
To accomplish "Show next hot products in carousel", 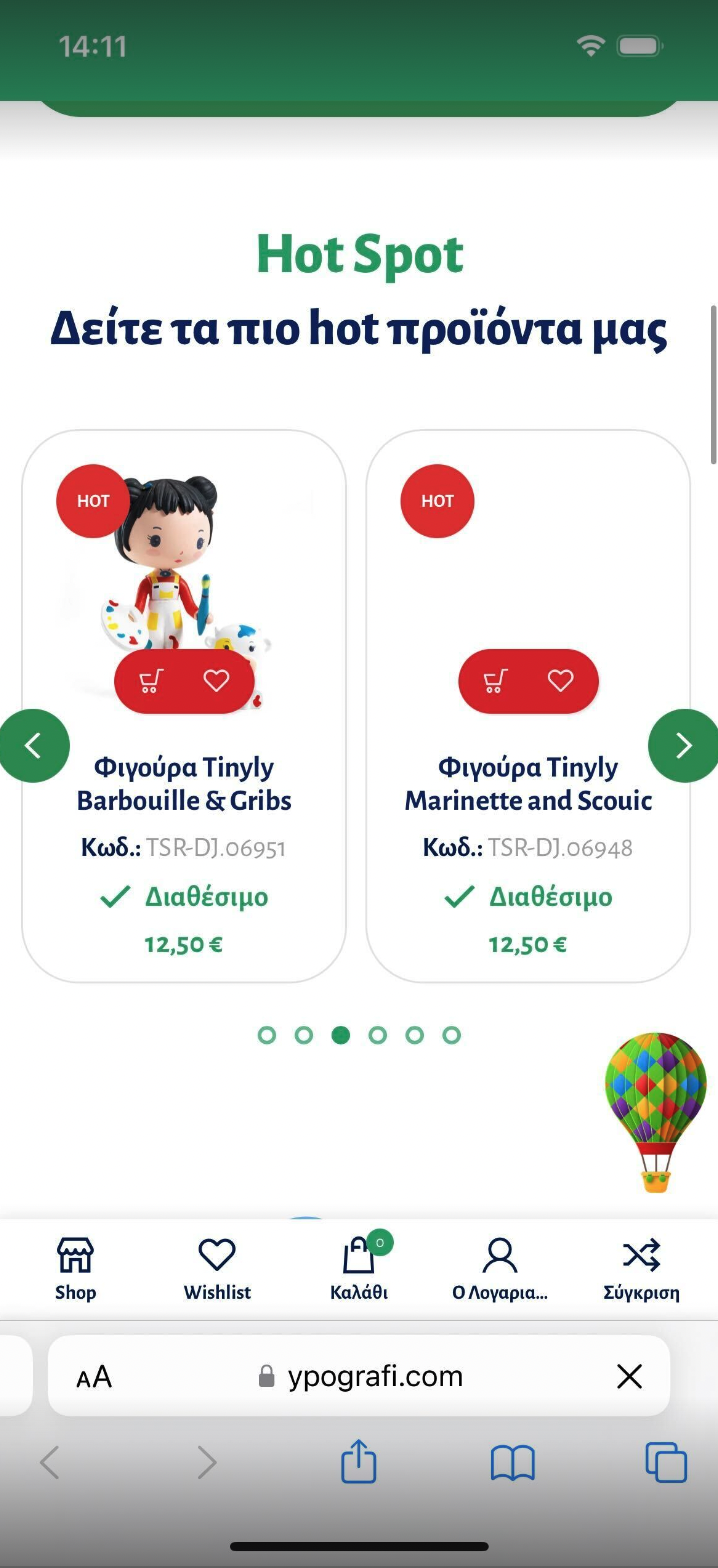I will click(684, 745).
